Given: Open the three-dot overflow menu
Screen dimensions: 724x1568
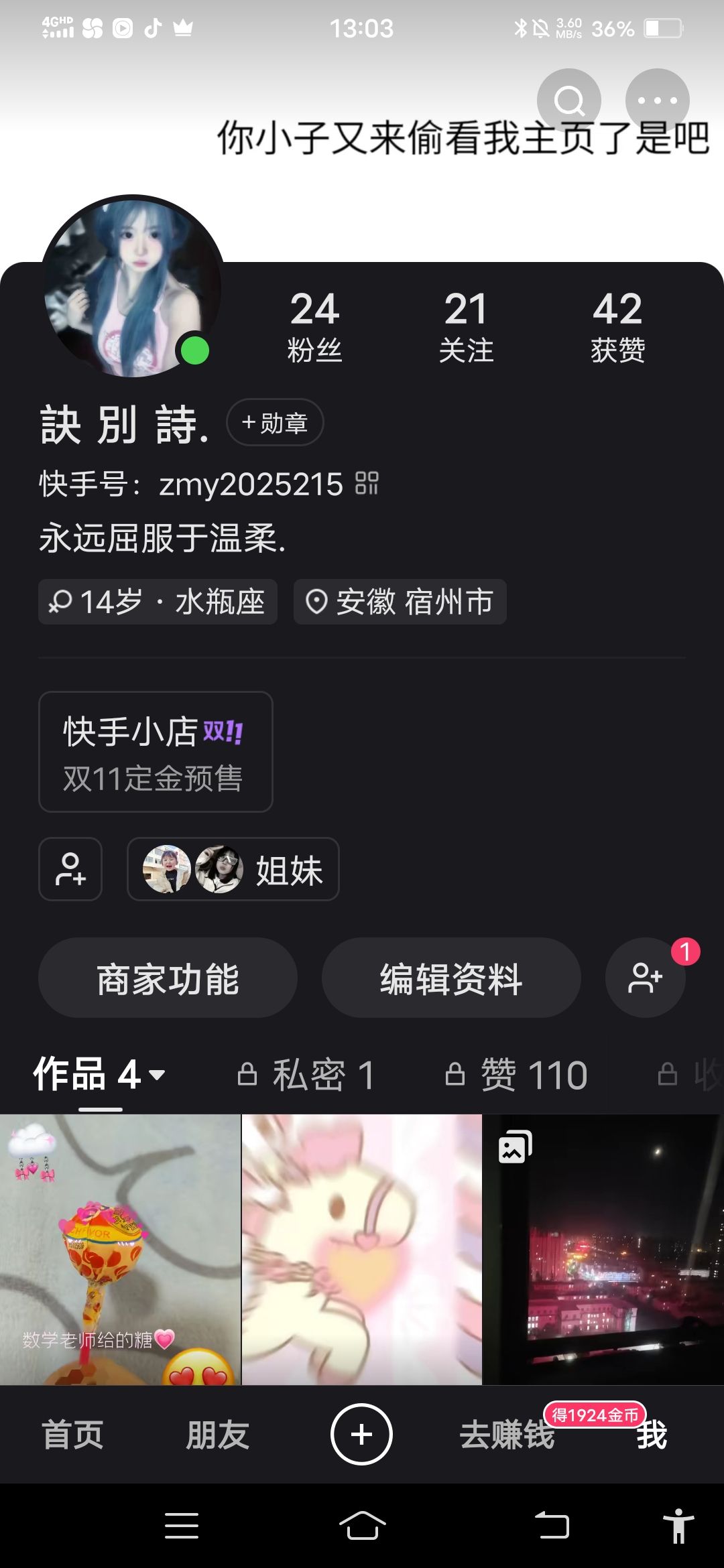Looking at the screenshot, I should click(657, 101).
